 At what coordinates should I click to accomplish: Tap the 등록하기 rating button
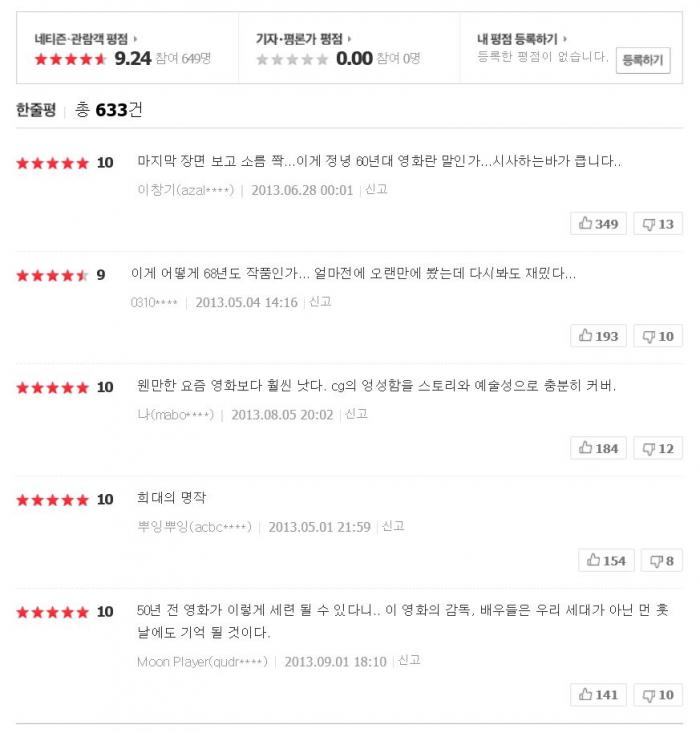click(x=642, y=60)
